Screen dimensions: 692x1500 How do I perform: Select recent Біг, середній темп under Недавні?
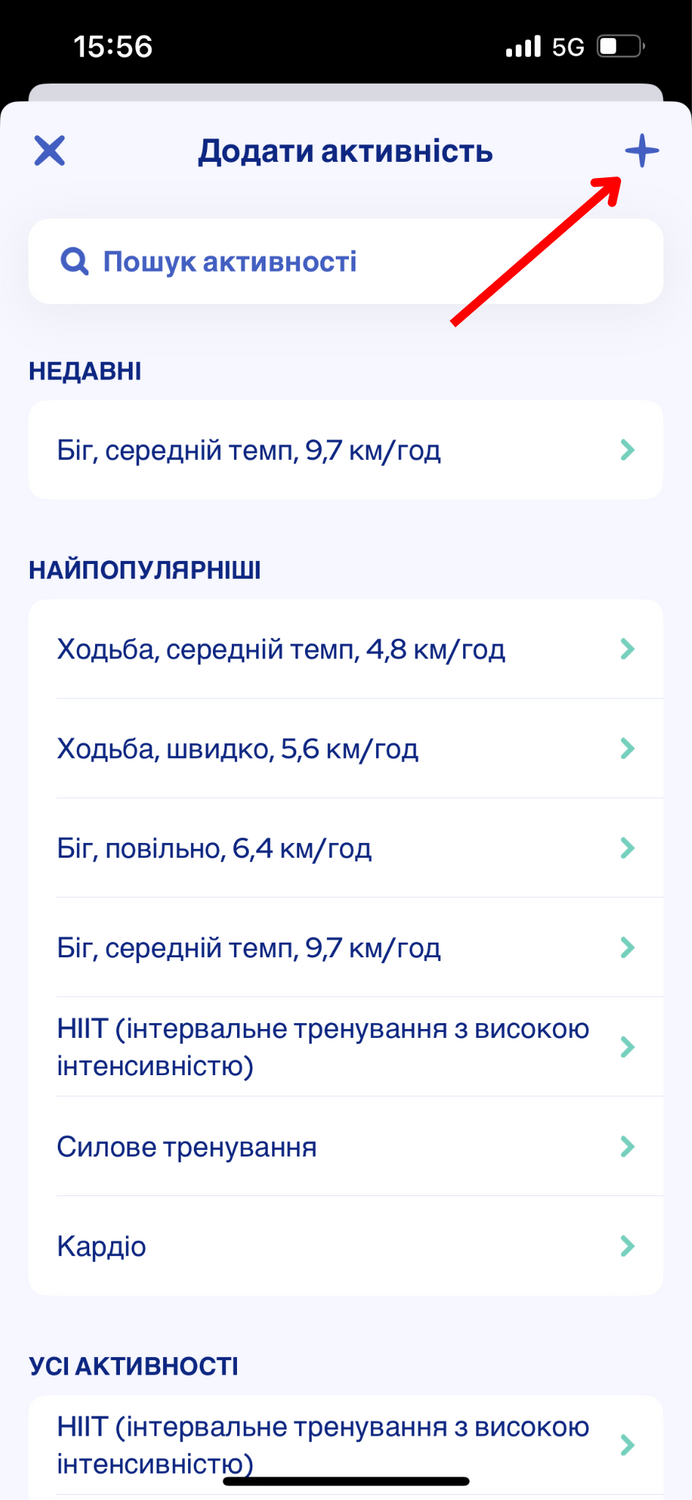[346, 450]
